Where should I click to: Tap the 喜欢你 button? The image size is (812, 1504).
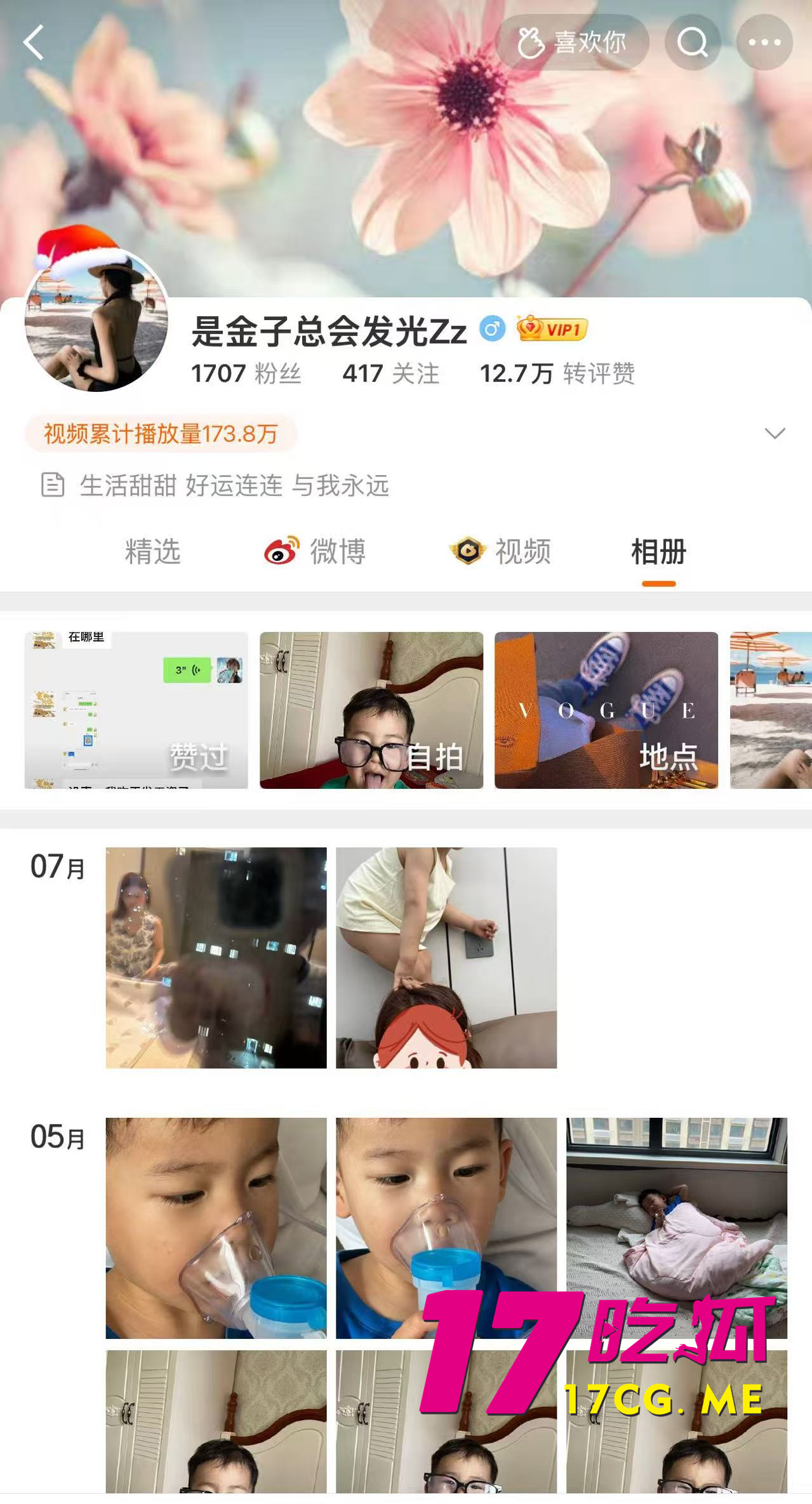572,43
